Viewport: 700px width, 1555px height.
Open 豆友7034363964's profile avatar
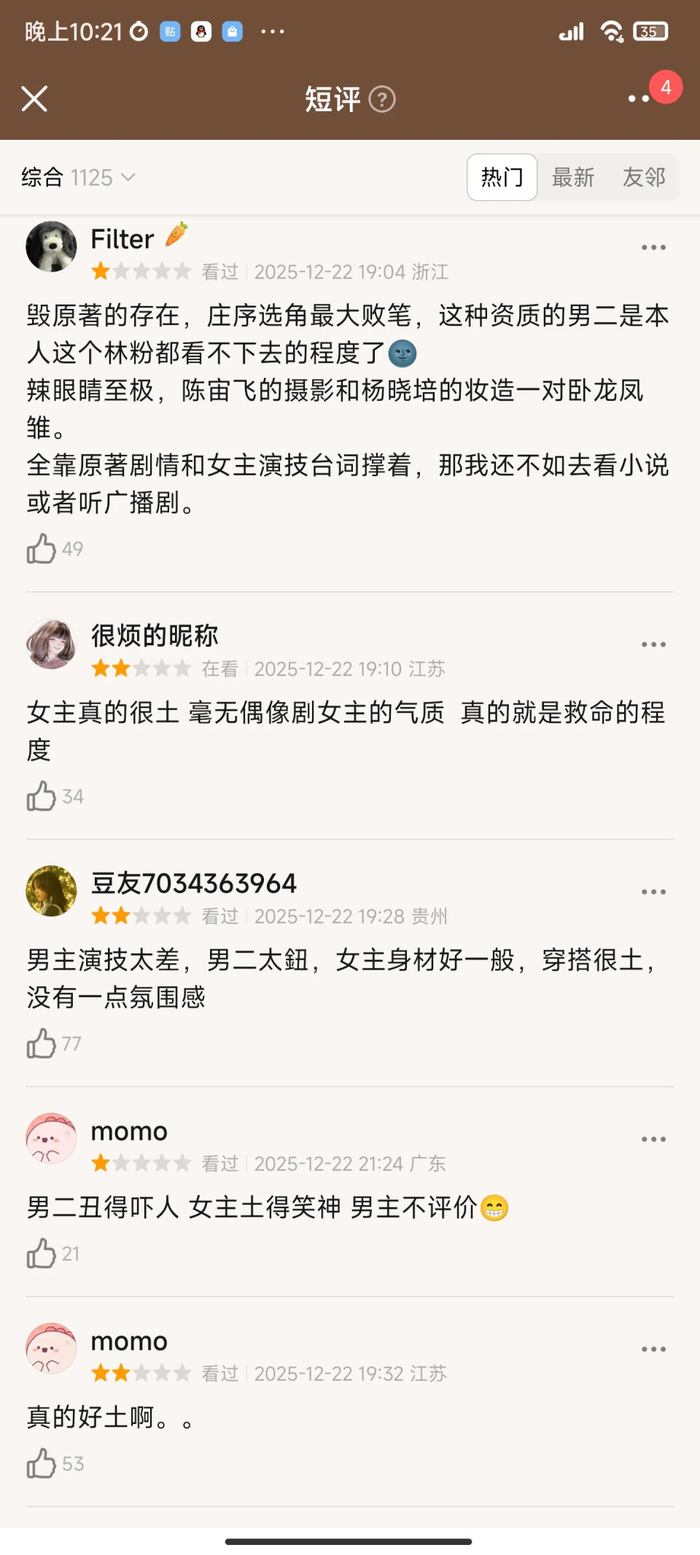pos(51,890)
